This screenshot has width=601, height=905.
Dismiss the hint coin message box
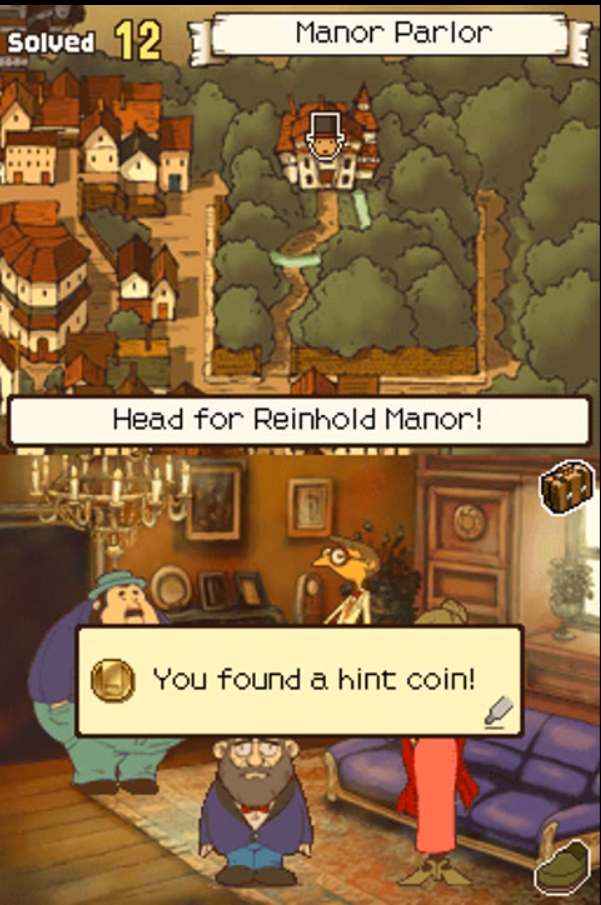(300, 681)
